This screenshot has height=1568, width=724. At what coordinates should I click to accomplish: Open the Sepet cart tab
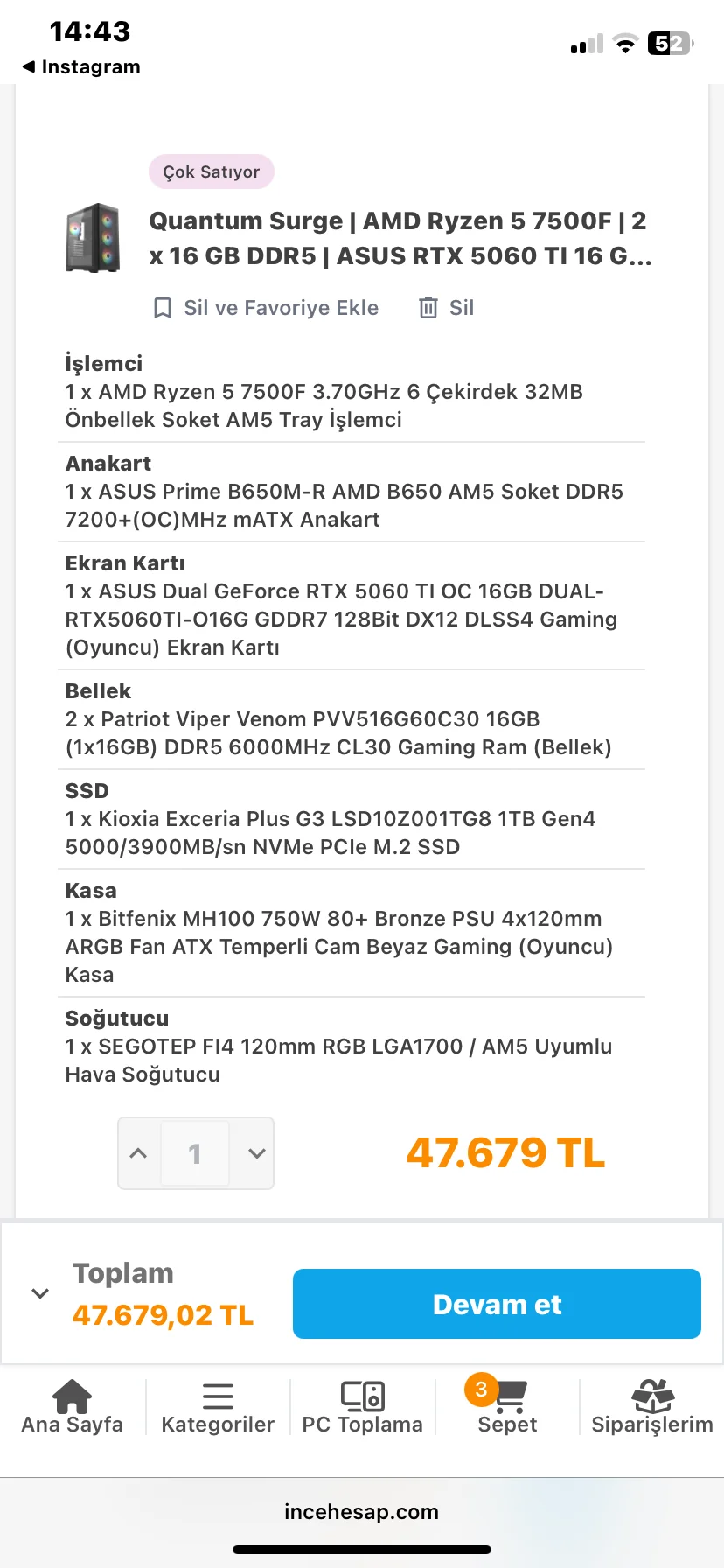coord(507,1407)
